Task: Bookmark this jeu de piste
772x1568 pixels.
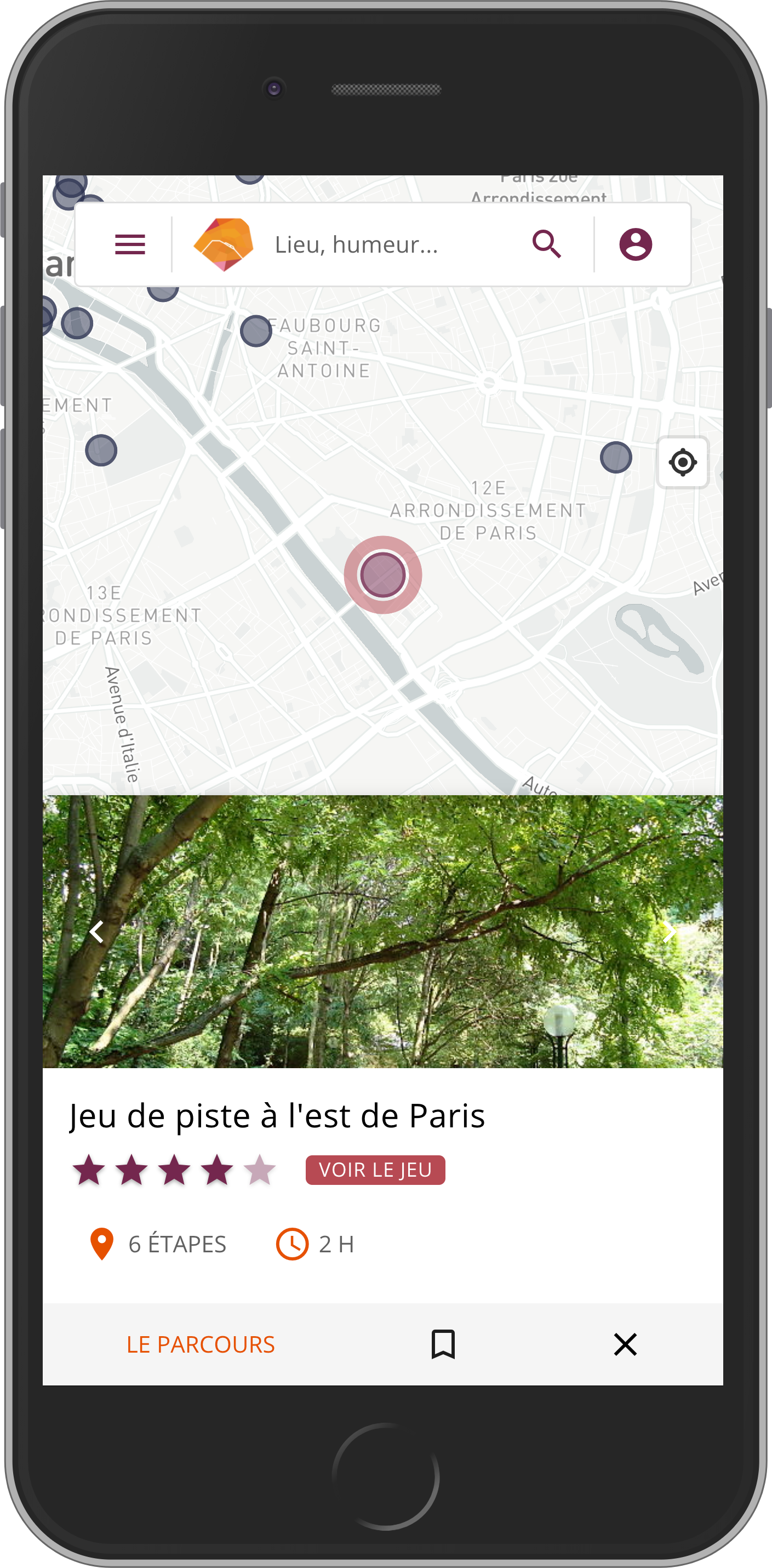Action: 443,1344
